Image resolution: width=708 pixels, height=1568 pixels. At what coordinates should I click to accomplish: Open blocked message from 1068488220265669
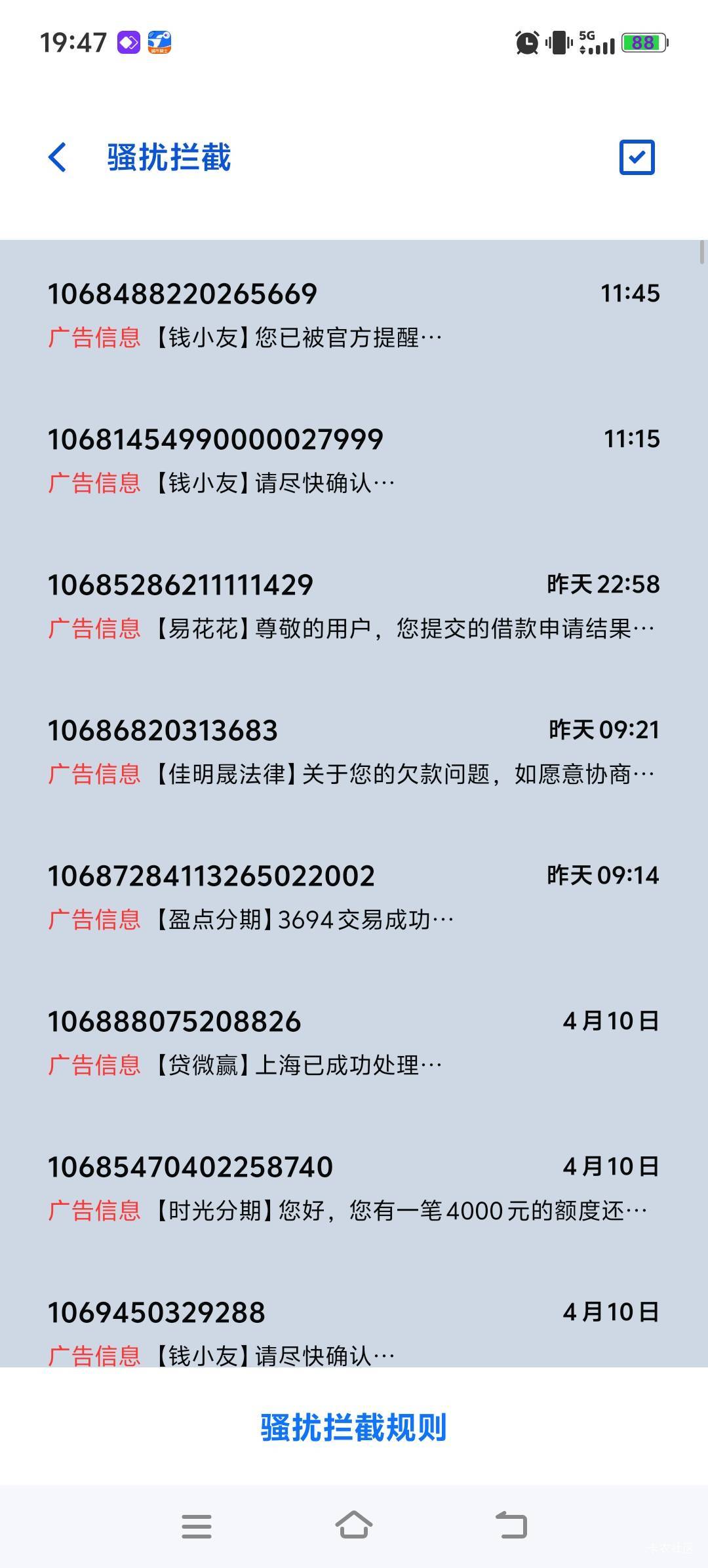click(354, 315)
